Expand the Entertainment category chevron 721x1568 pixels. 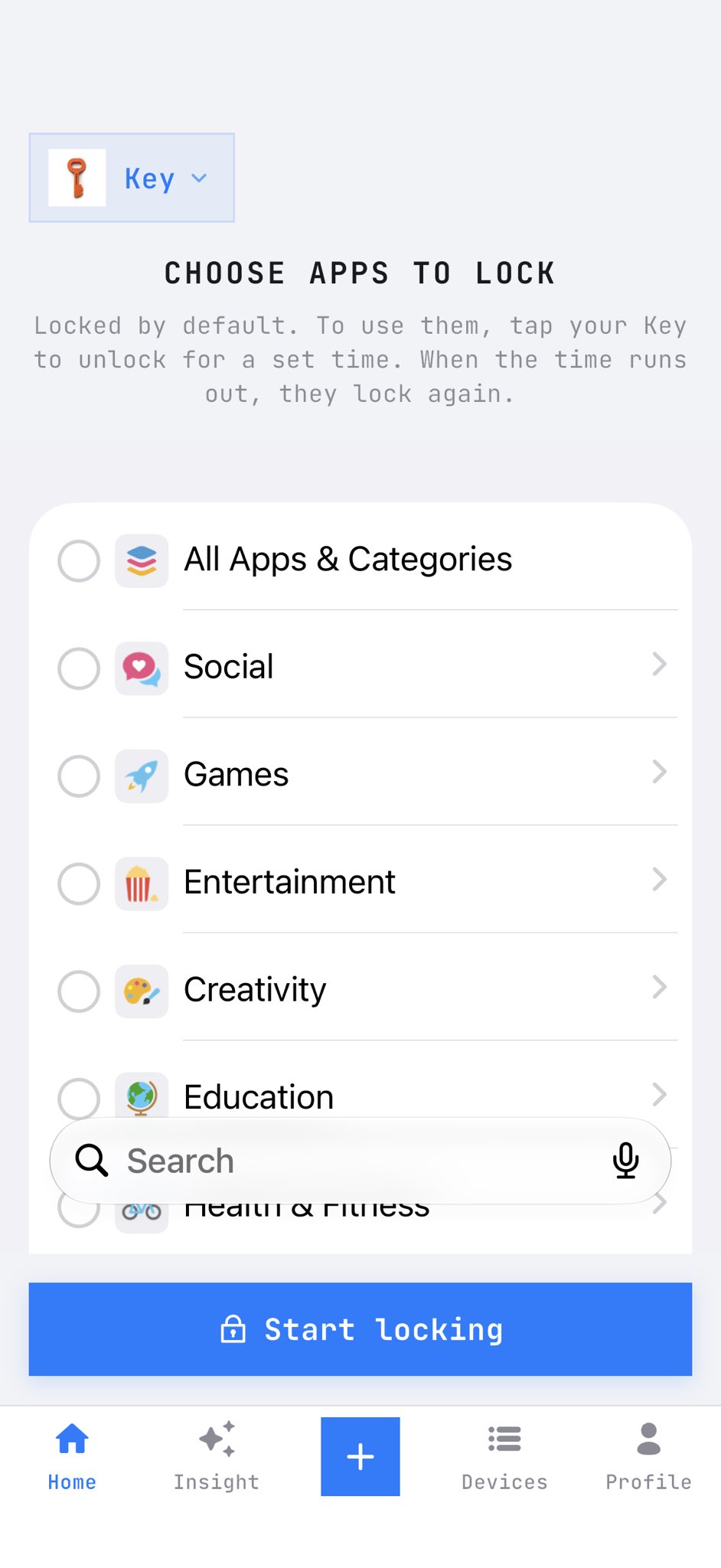click(x=659, y=880)
